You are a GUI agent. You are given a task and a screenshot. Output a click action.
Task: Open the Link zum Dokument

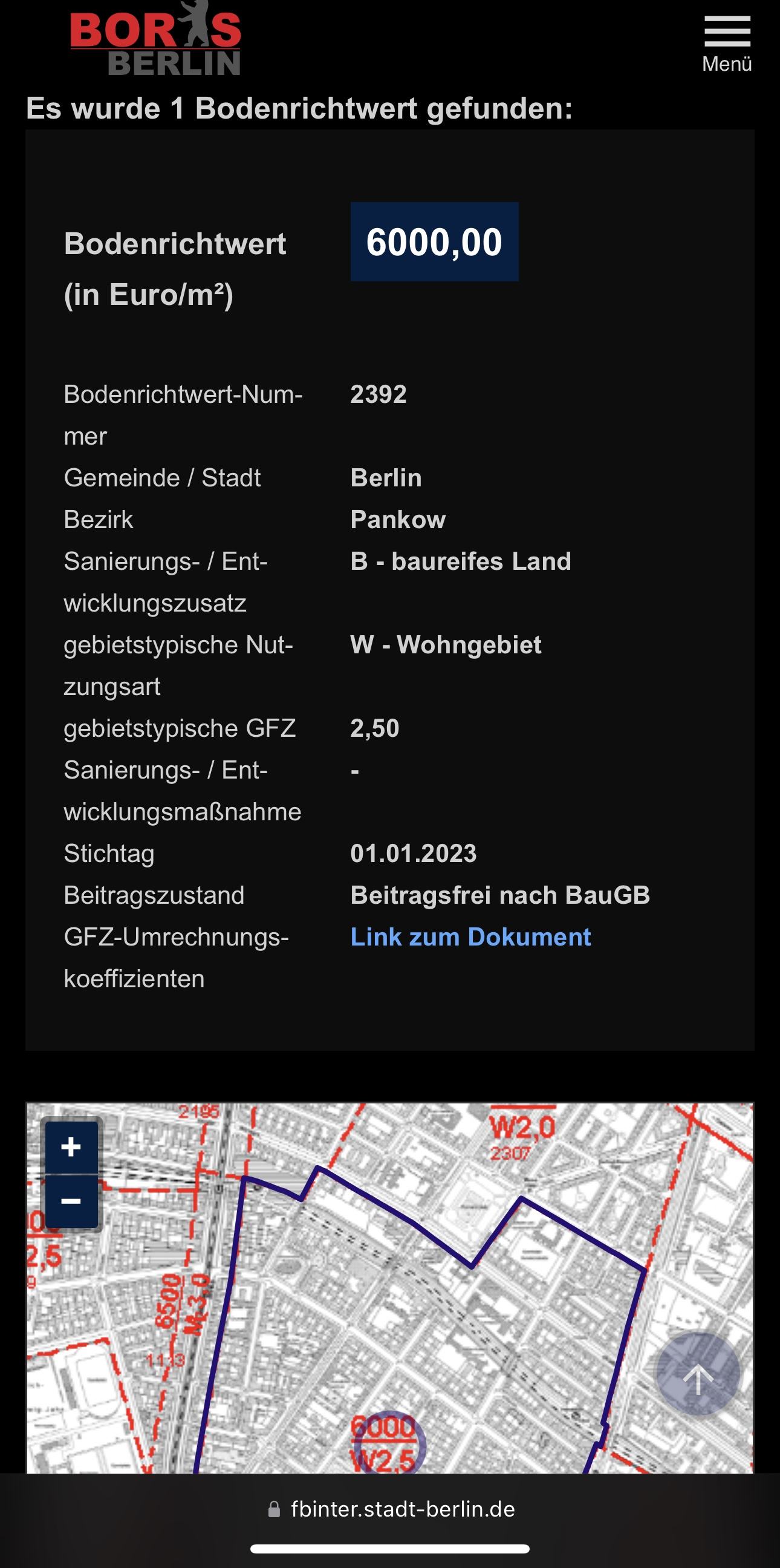coord(470,937)
